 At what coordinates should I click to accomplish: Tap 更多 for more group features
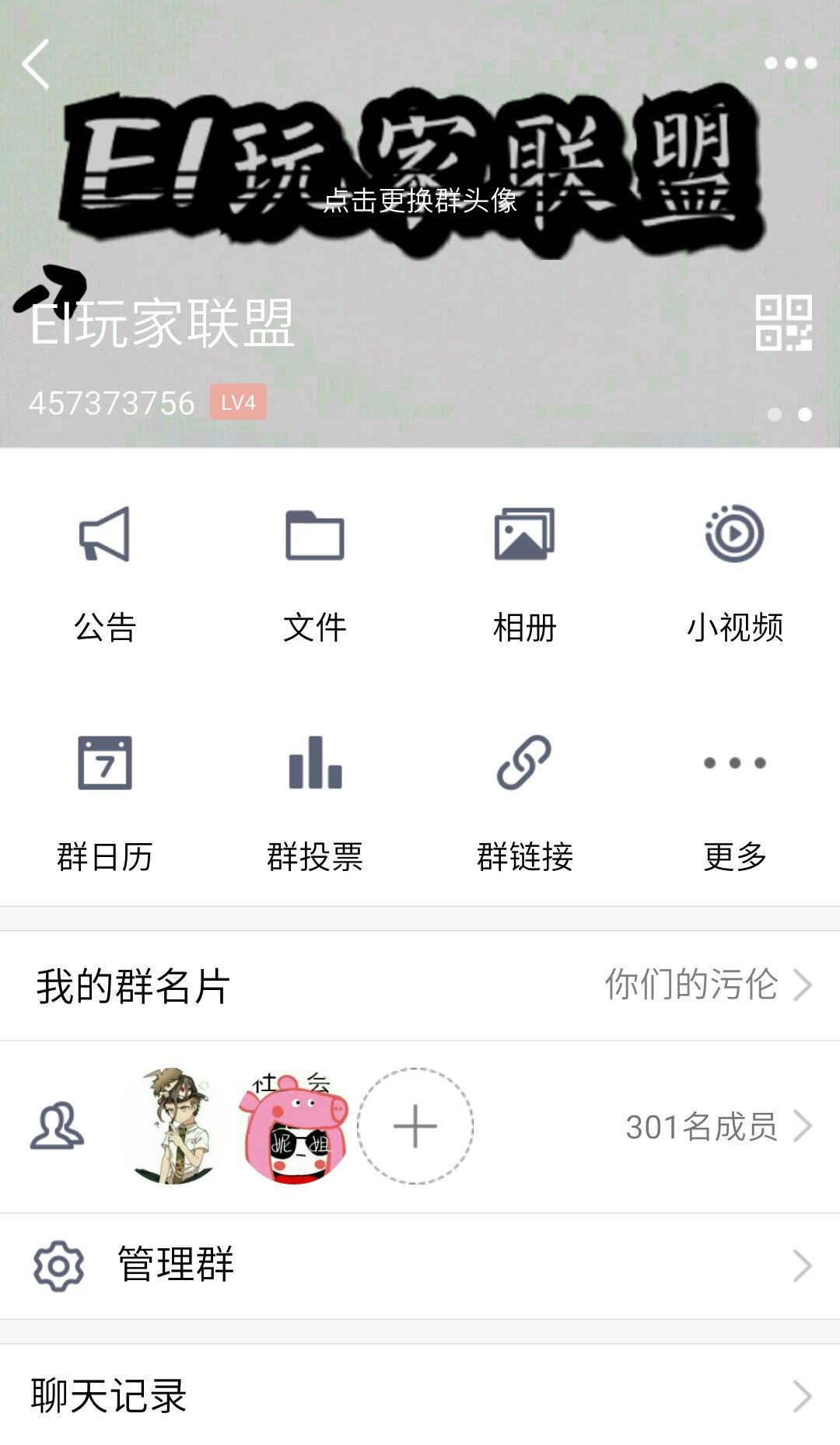pos(735,801)
